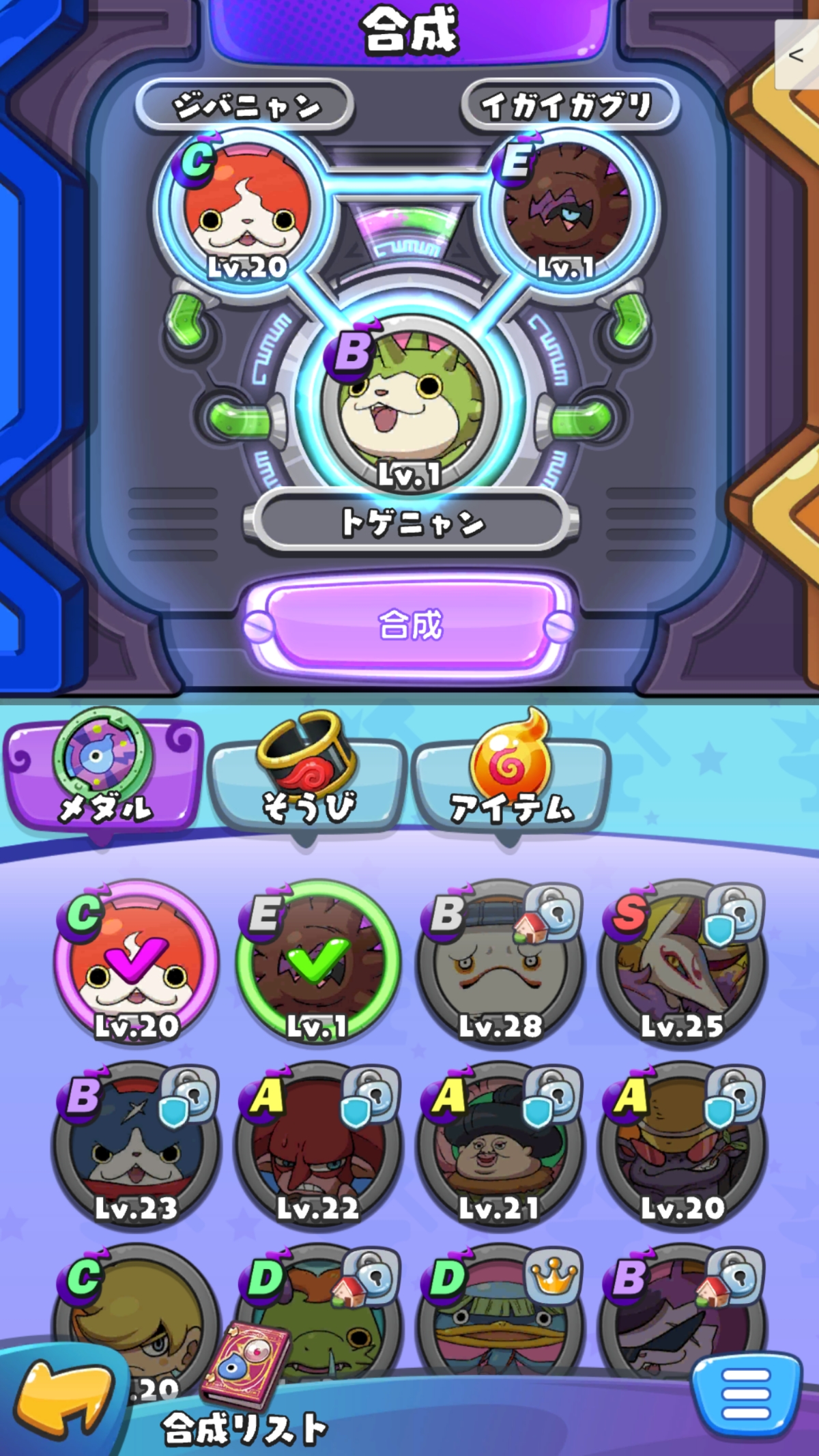819x1456 pixels.
Task: Tap the purple 合成 fusion button
Action: click(x=409, y=625)
